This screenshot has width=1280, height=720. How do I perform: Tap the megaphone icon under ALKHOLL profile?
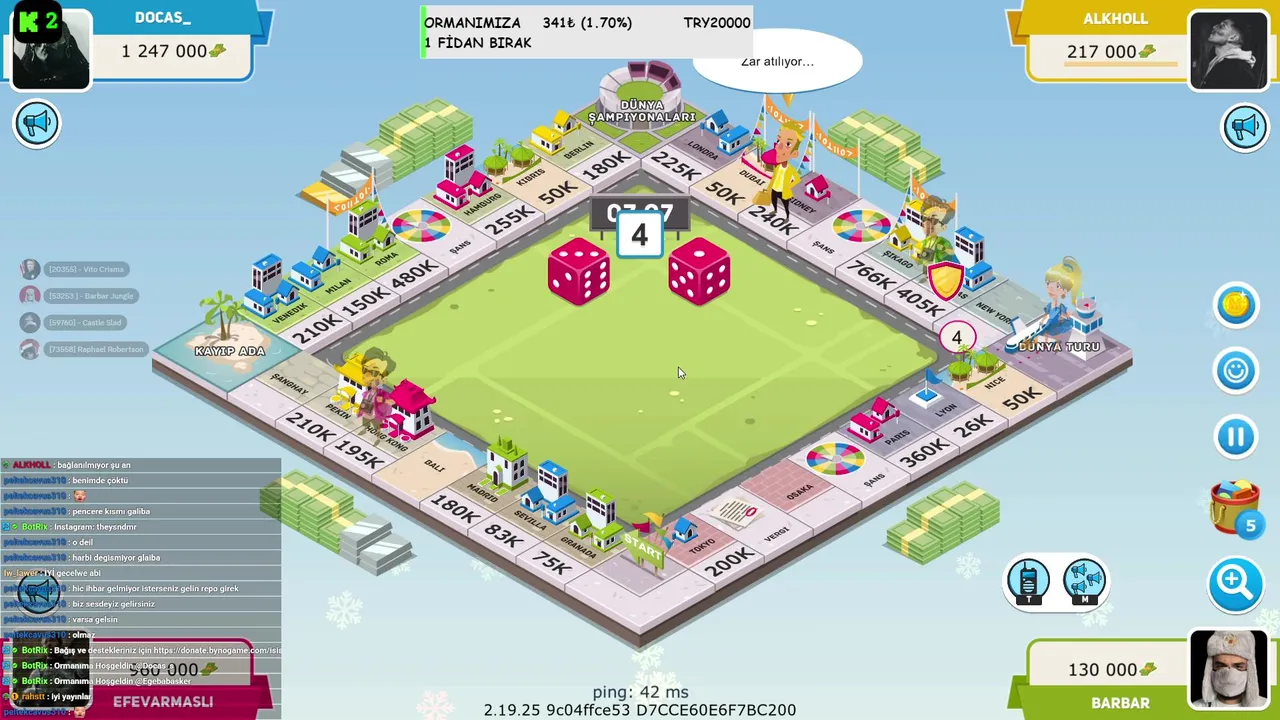pyautogui.click(x=1244, y=127)
